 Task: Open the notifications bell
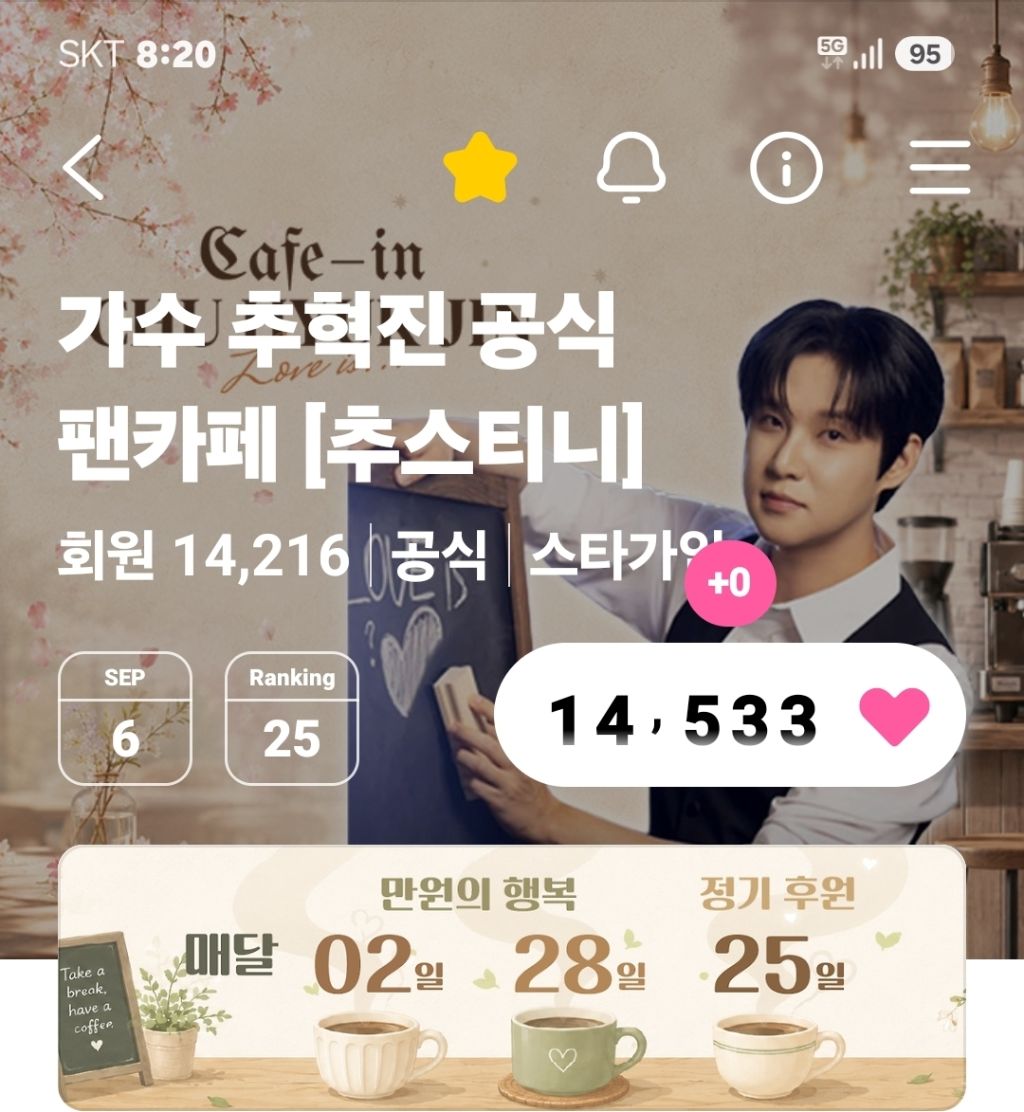(631, 168)
